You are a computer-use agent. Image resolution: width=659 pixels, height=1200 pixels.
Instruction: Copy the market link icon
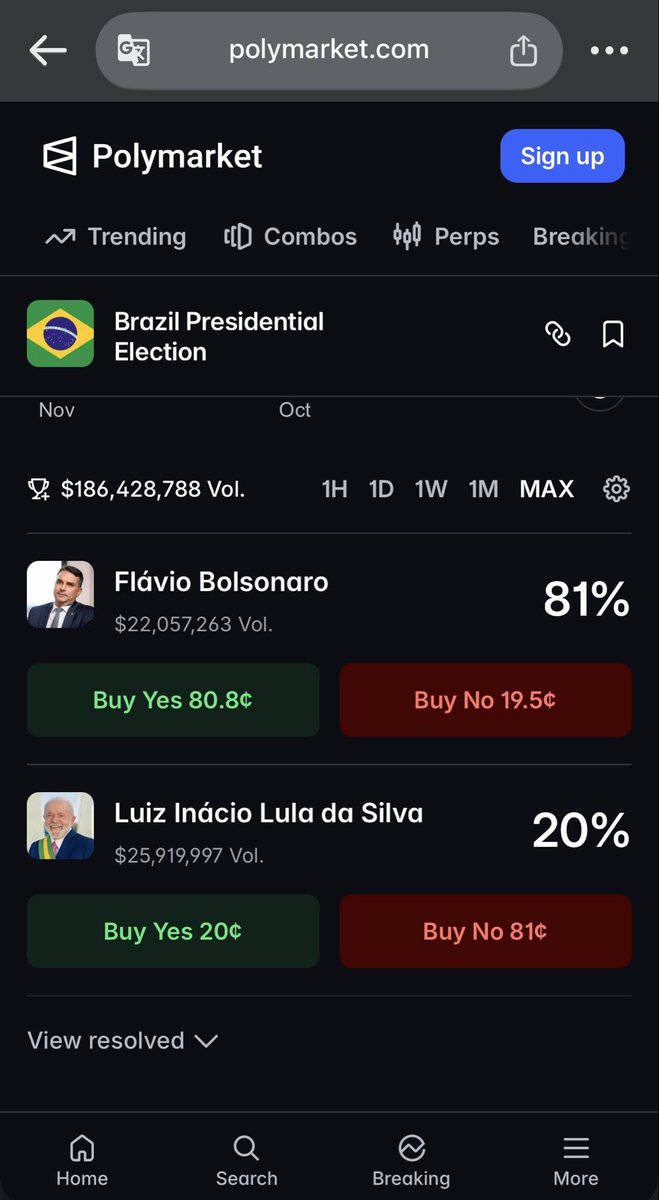pos(557,334)
